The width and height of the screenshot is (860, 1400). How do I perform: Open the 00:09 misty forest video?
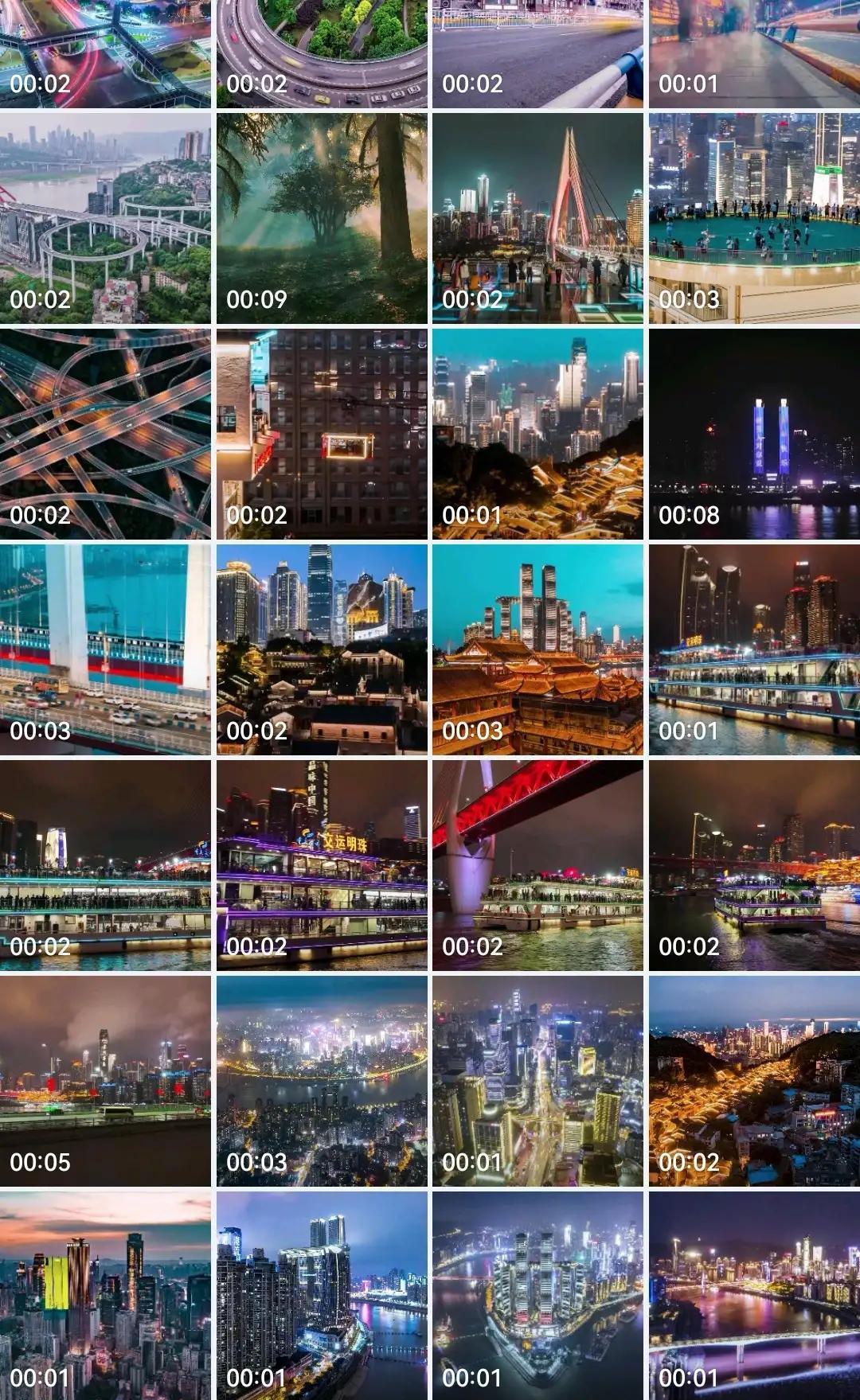tap(322, 218)
